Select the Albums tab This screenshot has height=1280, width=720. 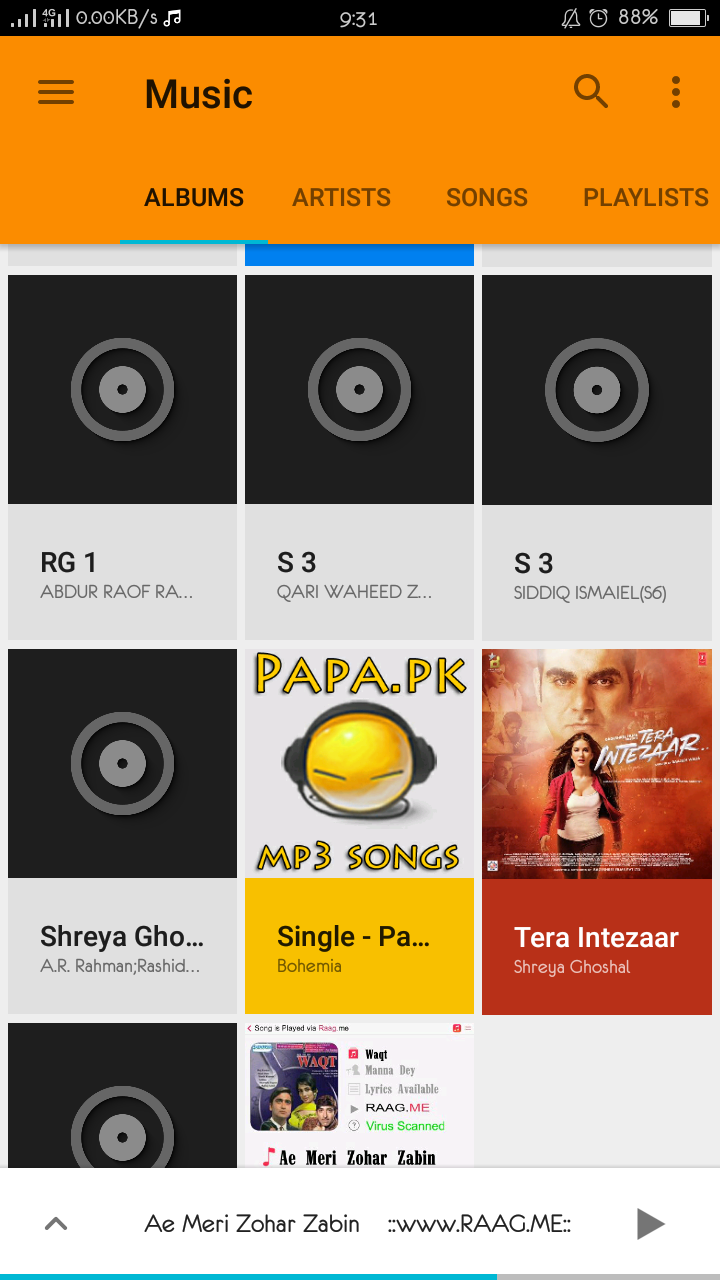pyautogui.click(x=194, y=197)
